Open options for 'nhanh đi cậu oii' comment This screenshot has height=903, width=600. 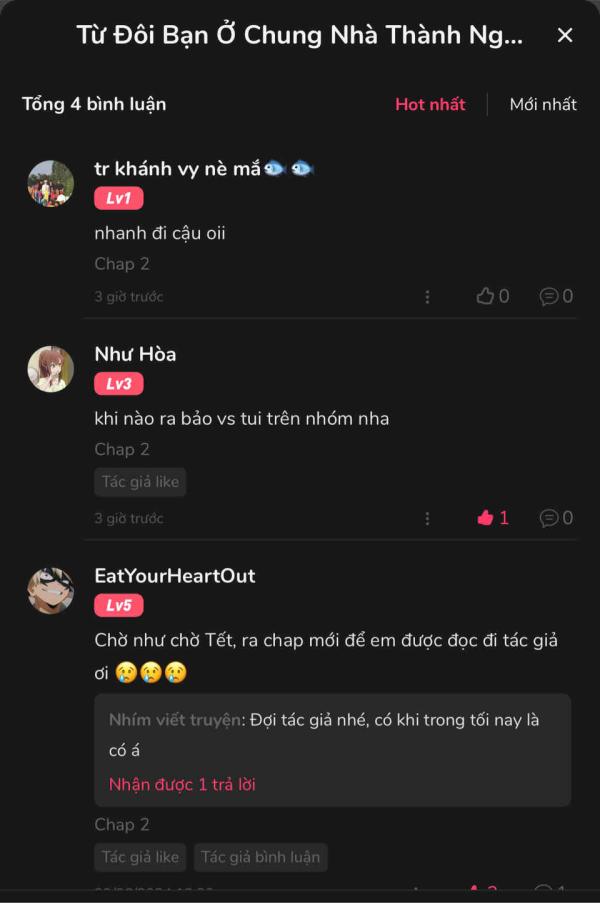427,297
